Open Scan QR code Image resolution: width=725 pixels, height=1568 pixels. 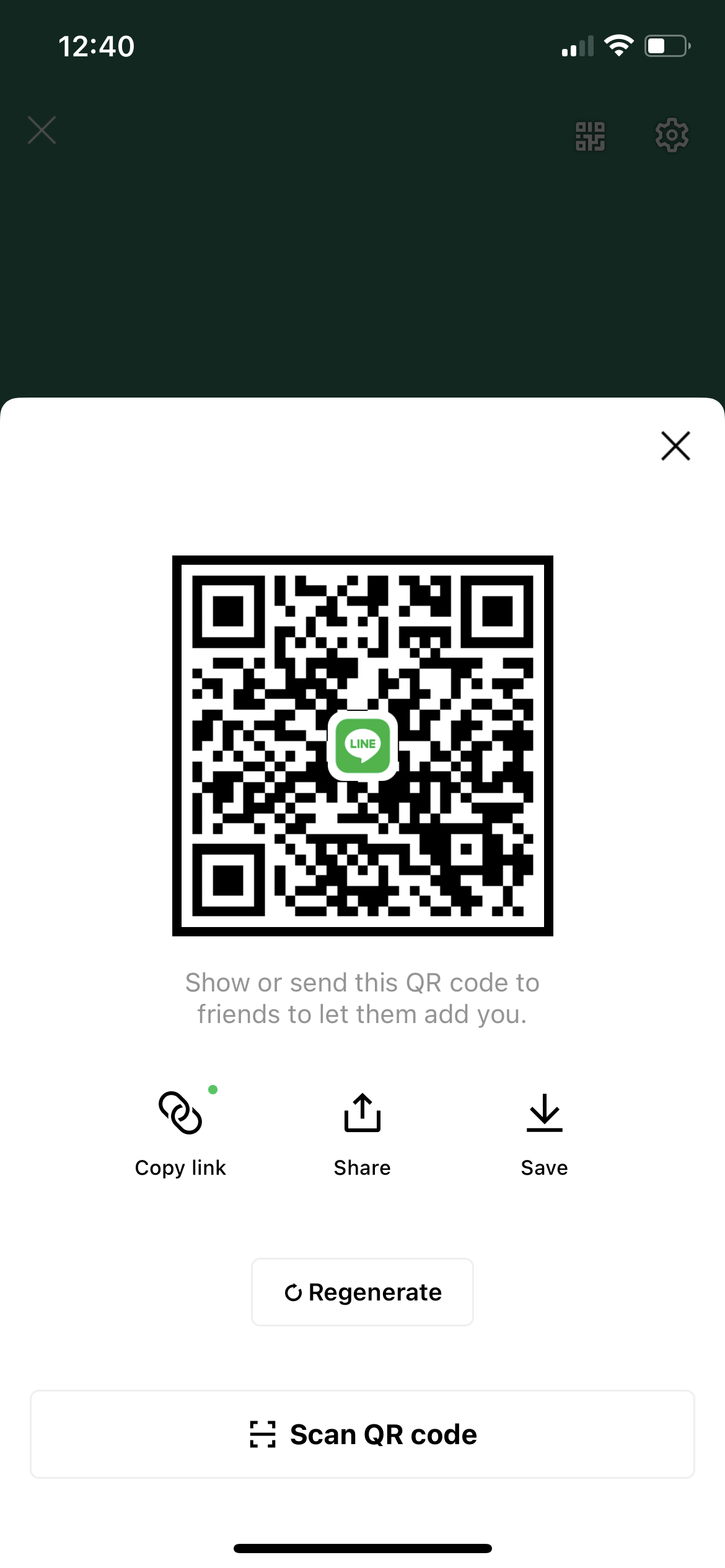pyautogui.click(x=362, y=1434)
